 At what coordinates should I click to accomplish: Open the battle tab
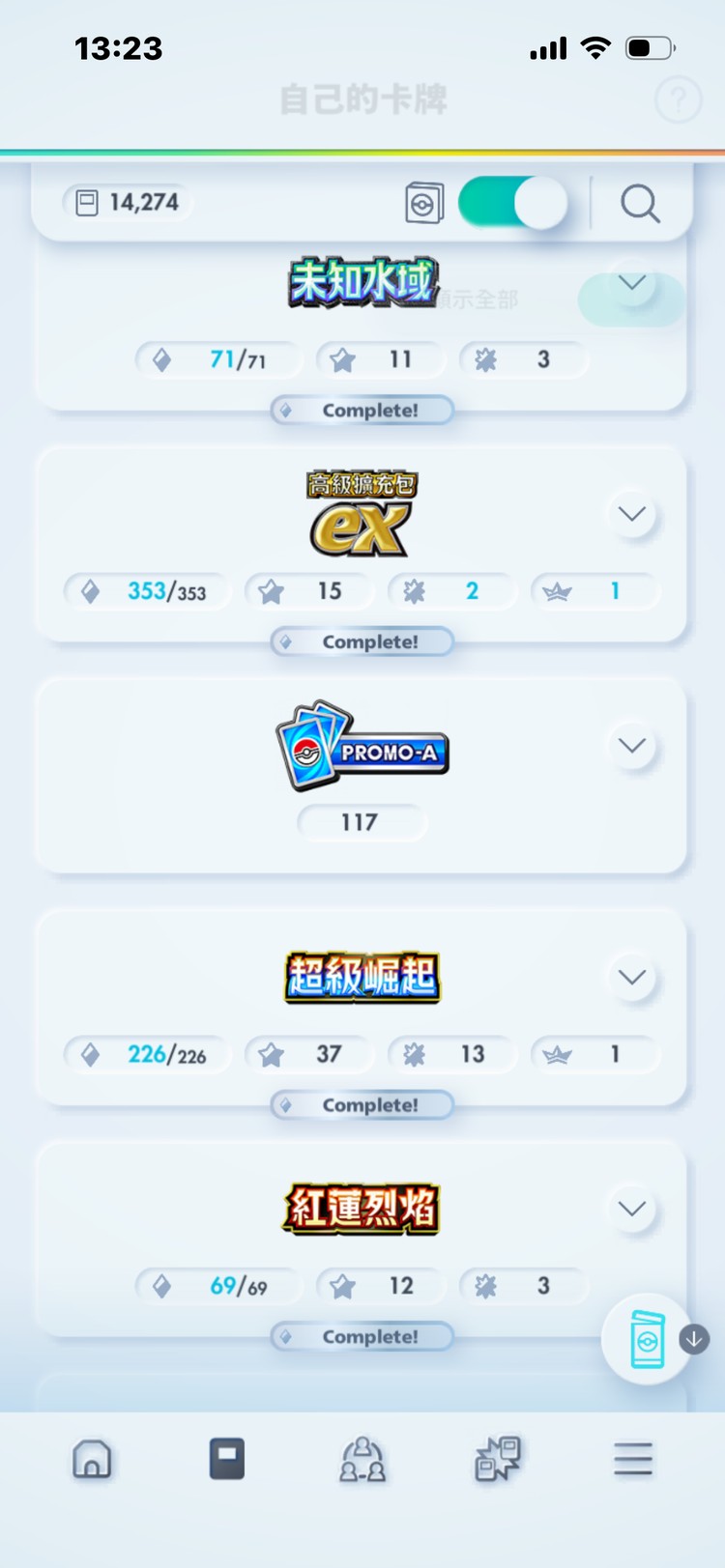pyautogui.click(x=498, y=1459)
